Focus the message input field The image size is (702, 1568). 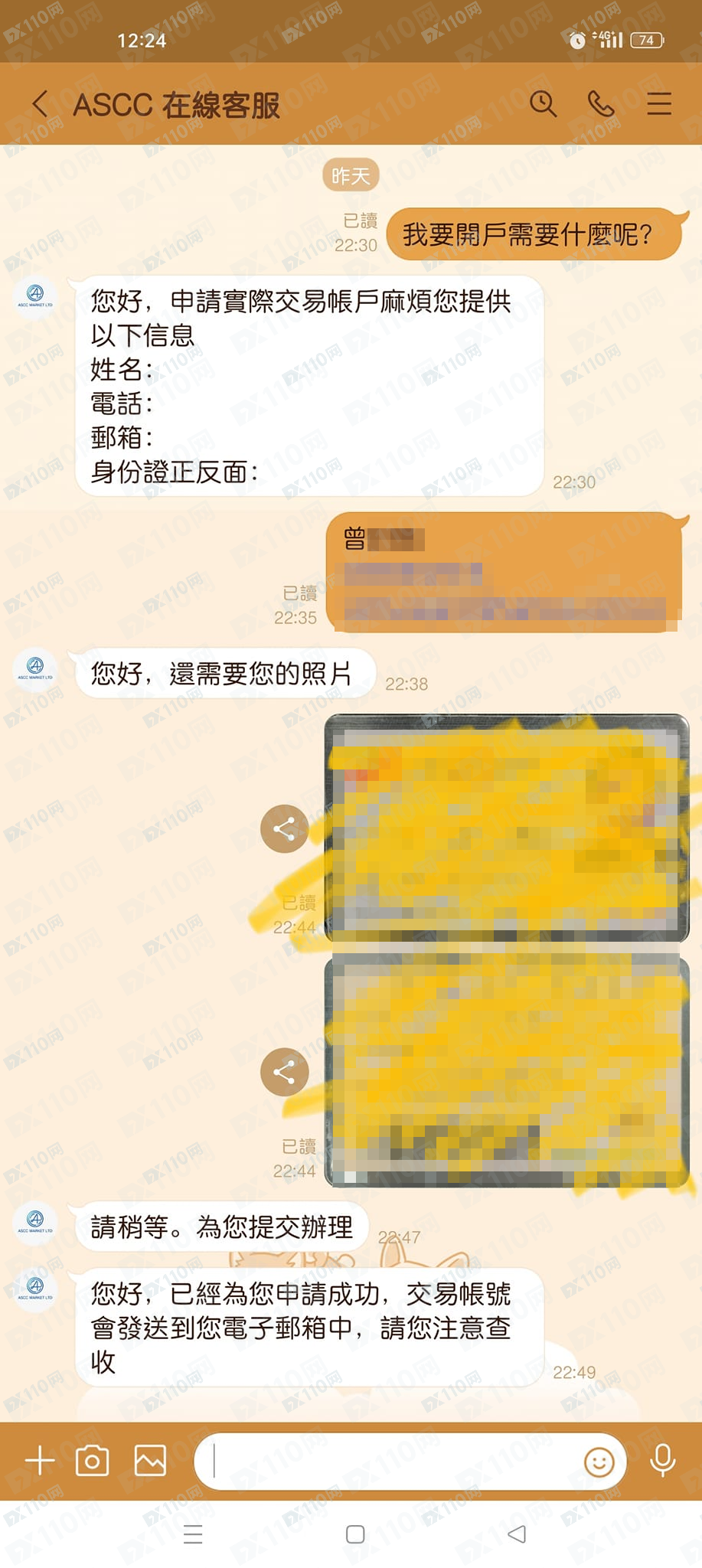coord(390,1461)
